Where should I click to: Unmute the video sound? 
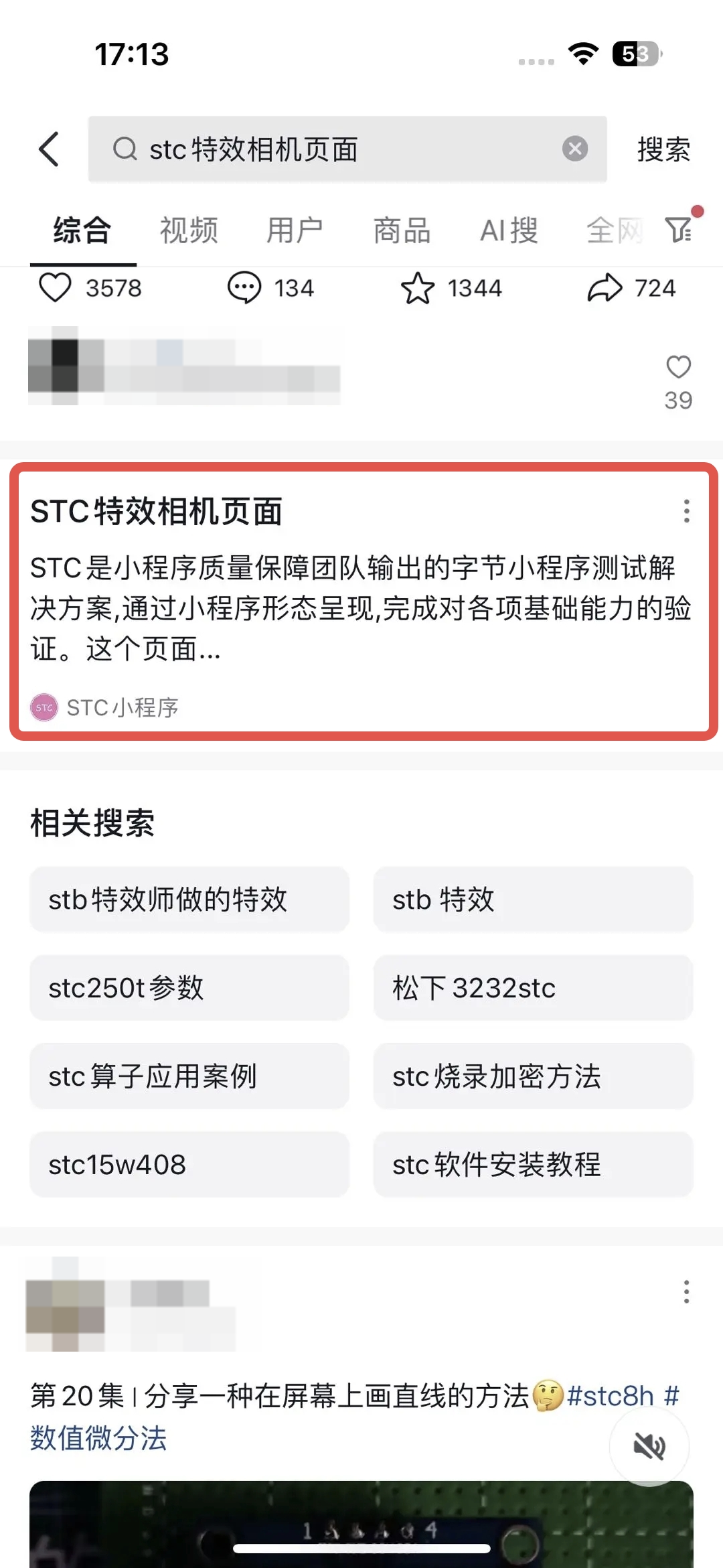click(649, 1447)
